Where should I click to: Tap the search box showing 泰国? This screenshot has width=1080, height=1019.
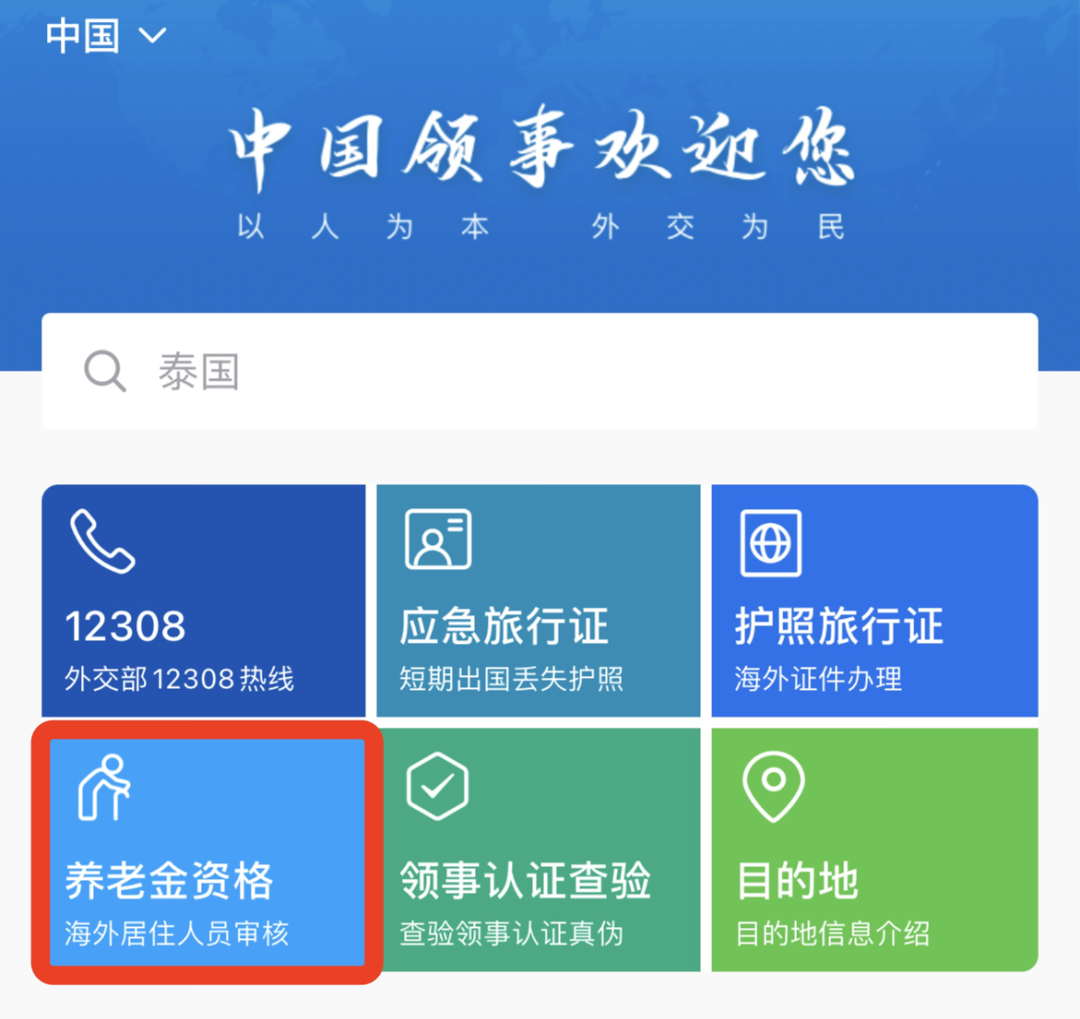pos(539,372)
